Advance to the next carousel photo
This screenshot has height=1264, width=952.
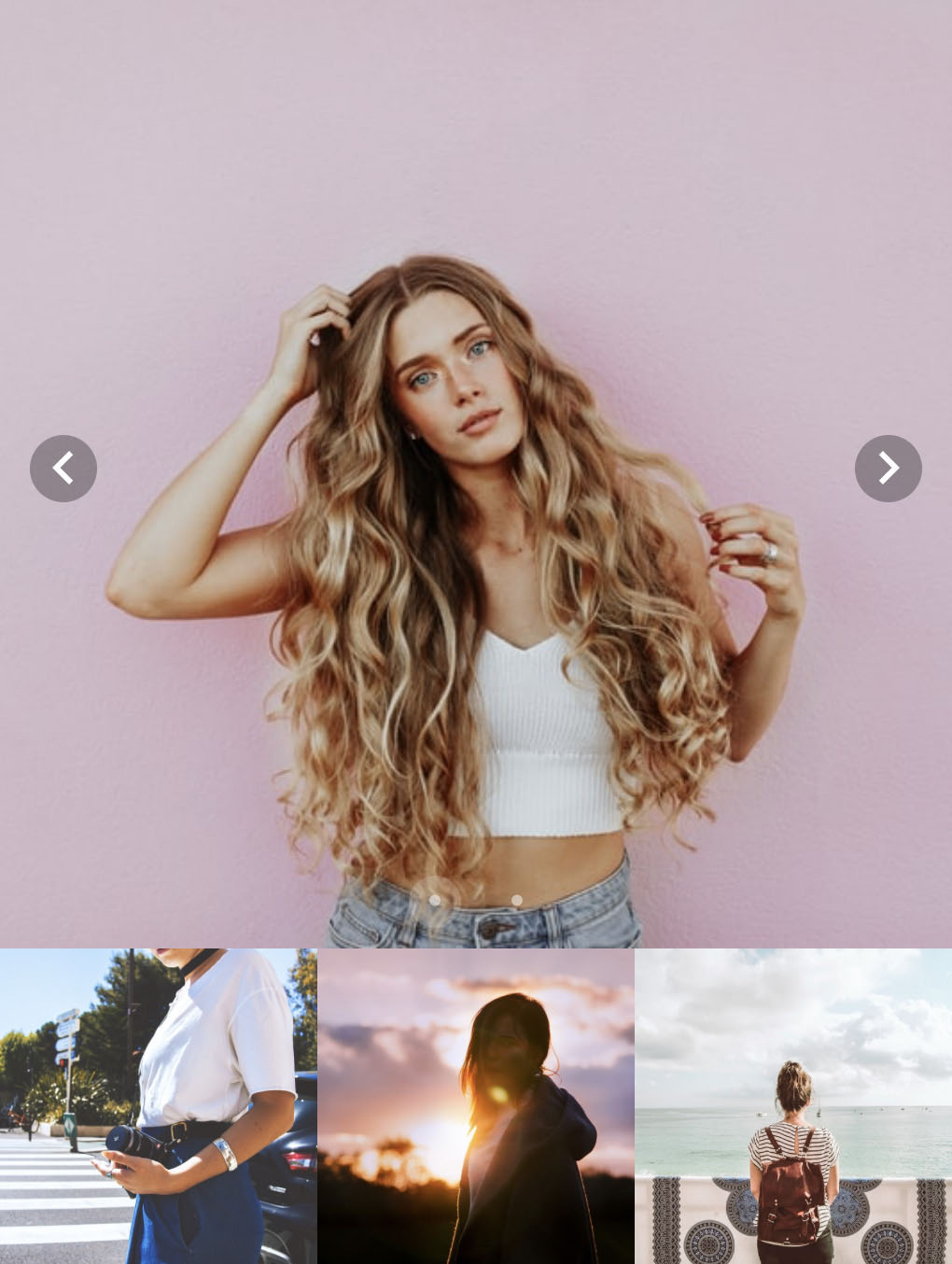(888, 469)
